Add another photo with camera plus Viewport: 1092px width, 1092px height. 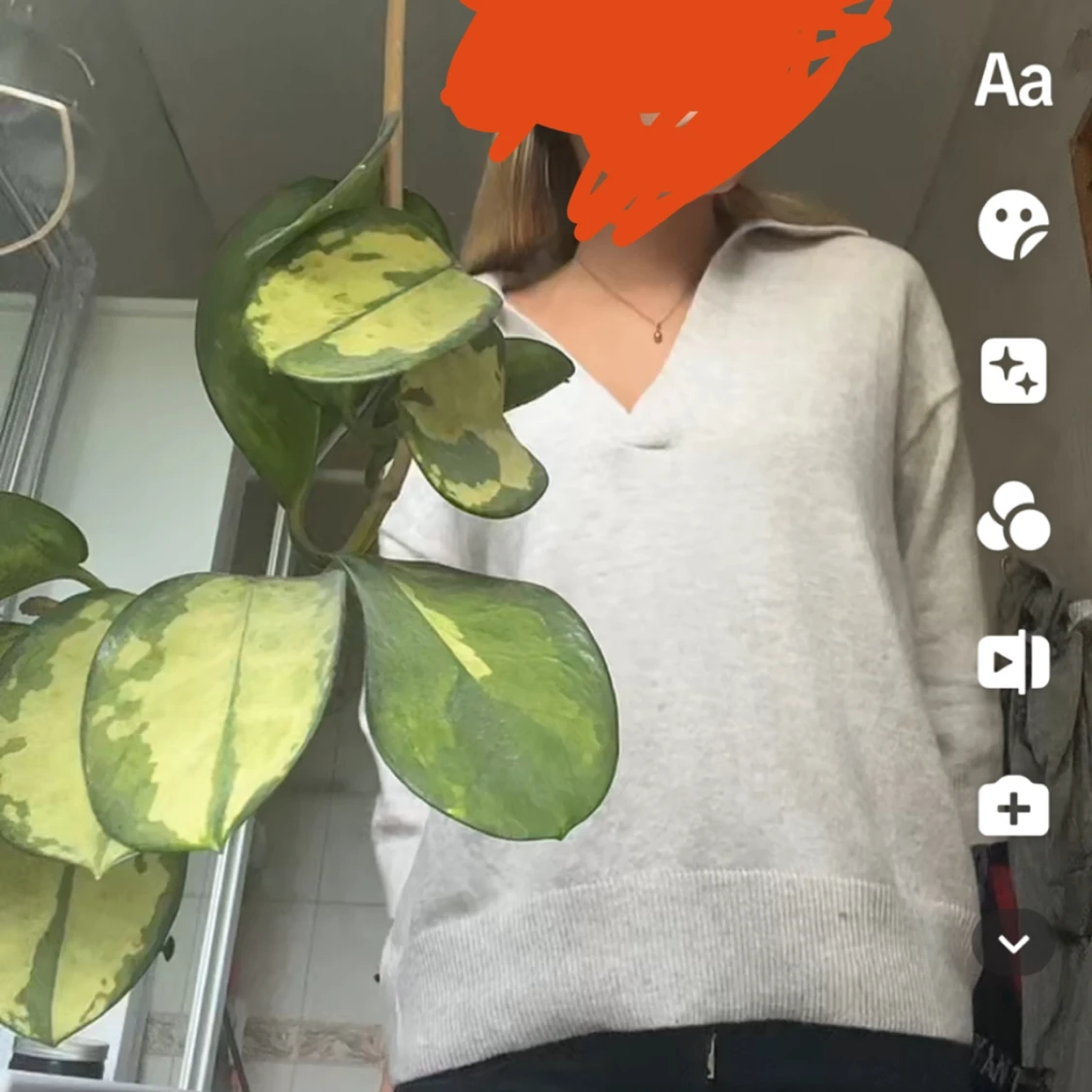[x=1013, y=808]
